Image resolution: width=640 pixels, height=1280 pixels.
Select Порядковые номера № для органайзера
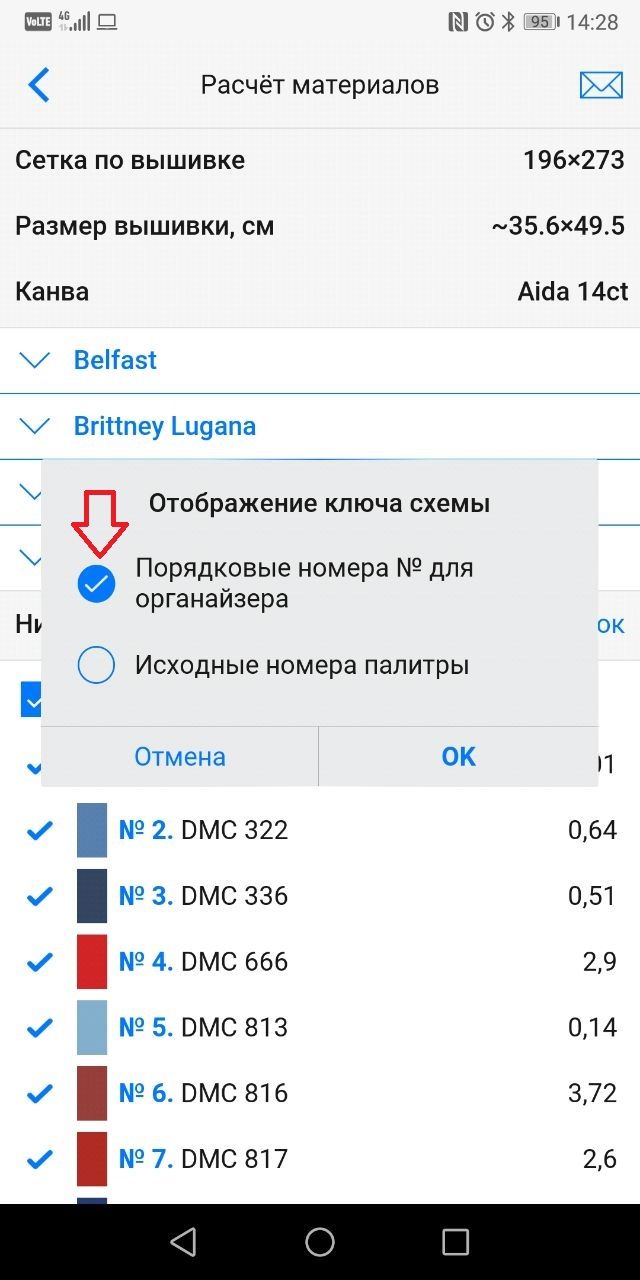tap(97, 584)
